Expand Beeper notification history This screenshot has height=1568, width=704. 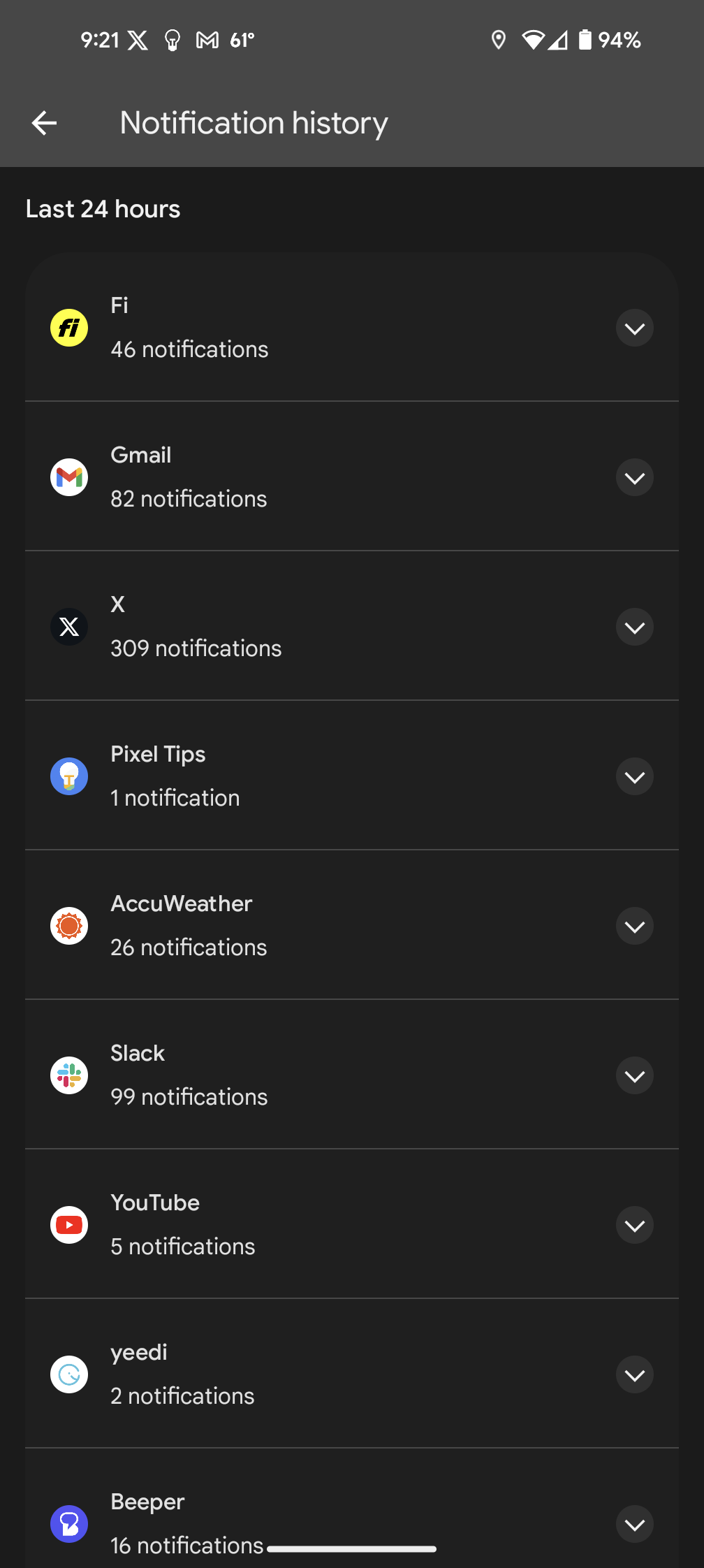pos(634,1525)
